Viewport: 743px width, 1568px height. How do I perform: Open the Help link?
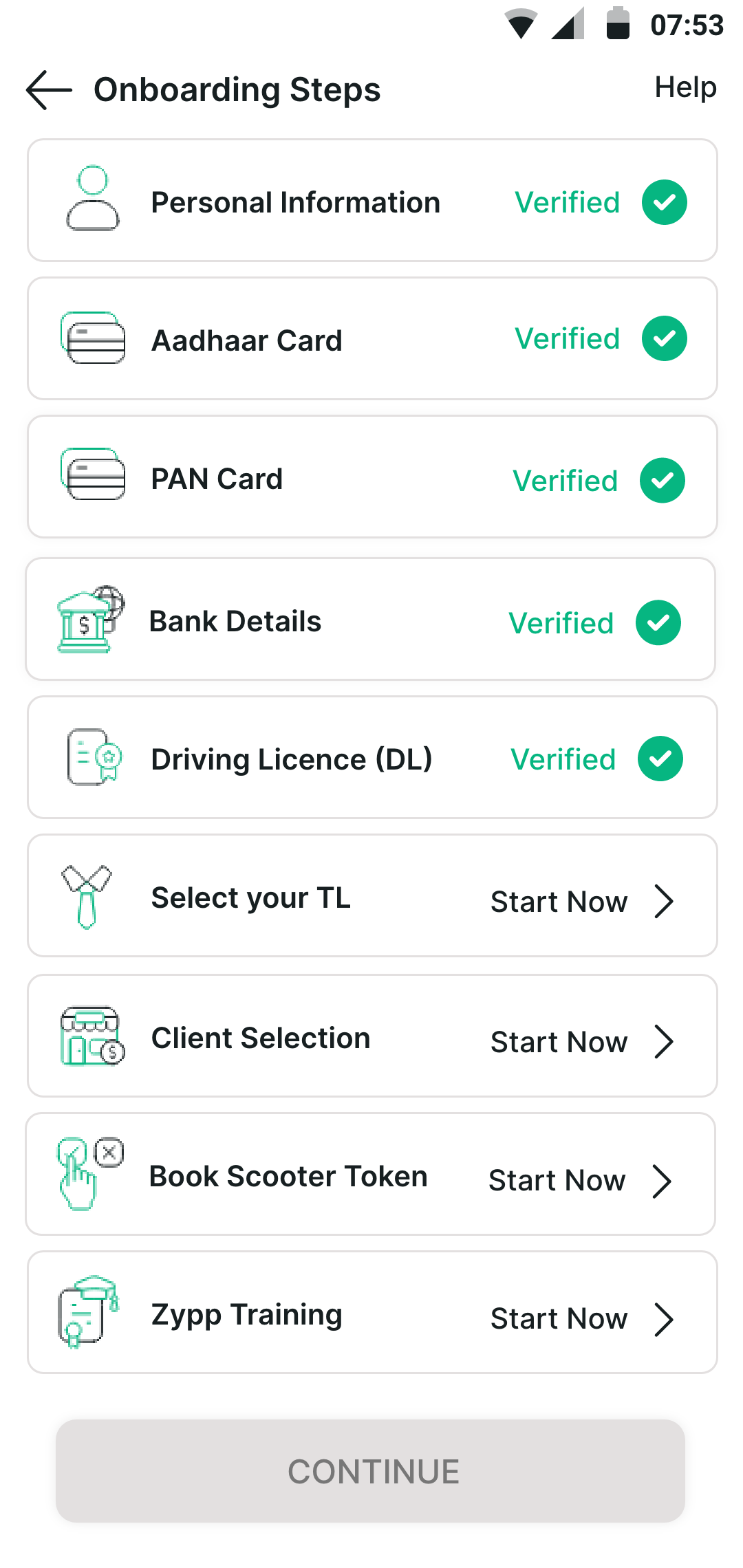click(x=685, y=87)
